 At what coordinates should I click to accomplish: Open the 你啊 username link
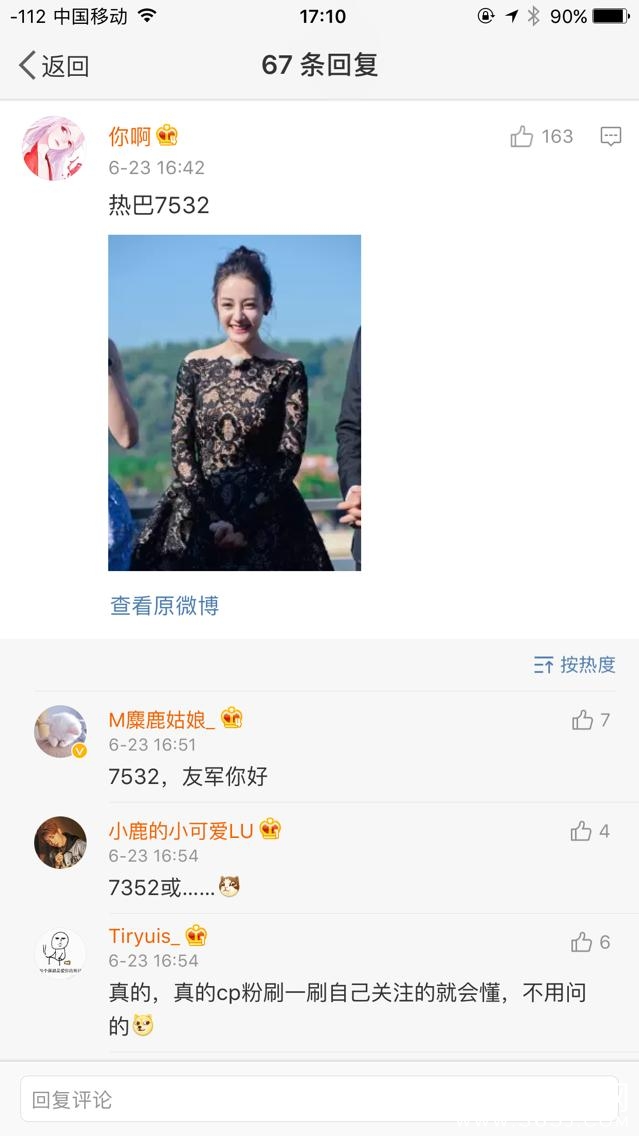(130, 136)
